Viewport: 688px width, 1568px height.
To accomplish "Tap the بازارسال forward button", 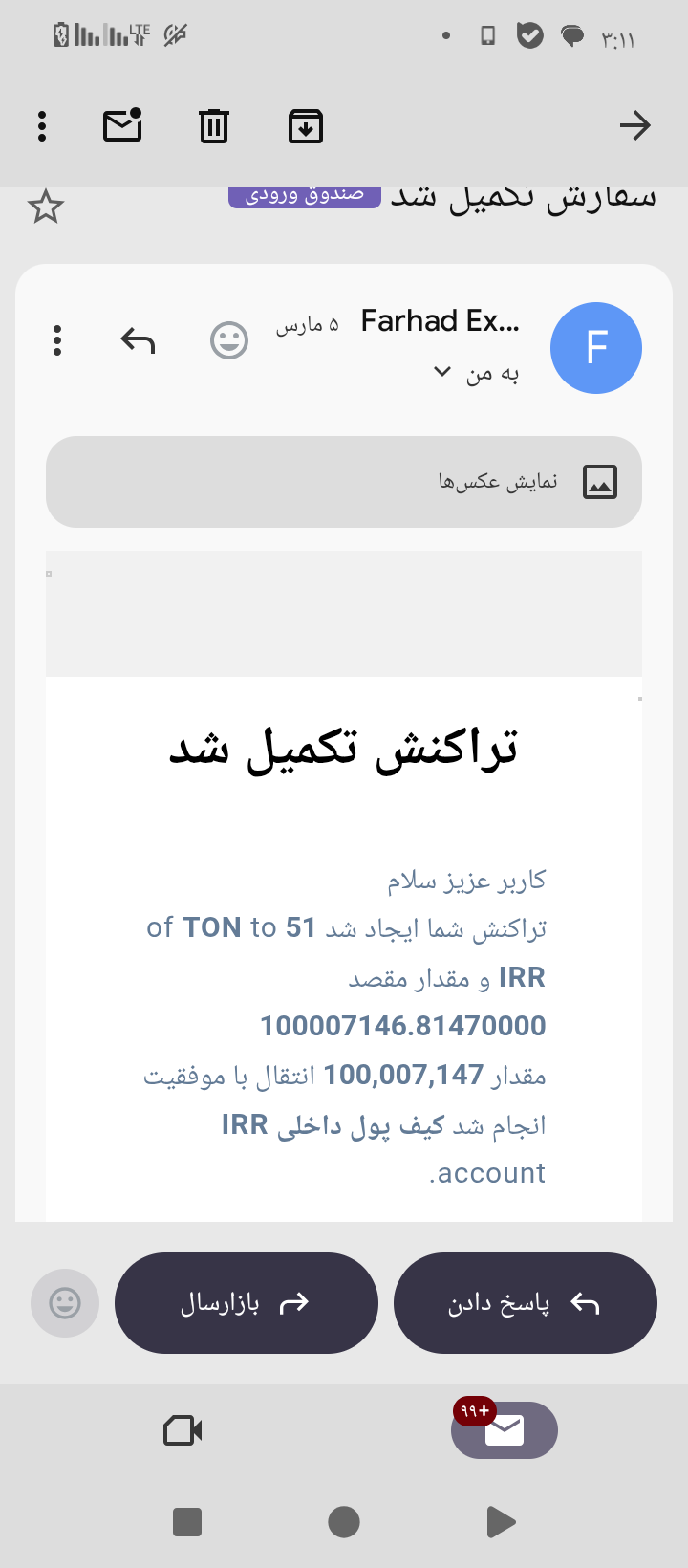I will (x=247, y=1303).
